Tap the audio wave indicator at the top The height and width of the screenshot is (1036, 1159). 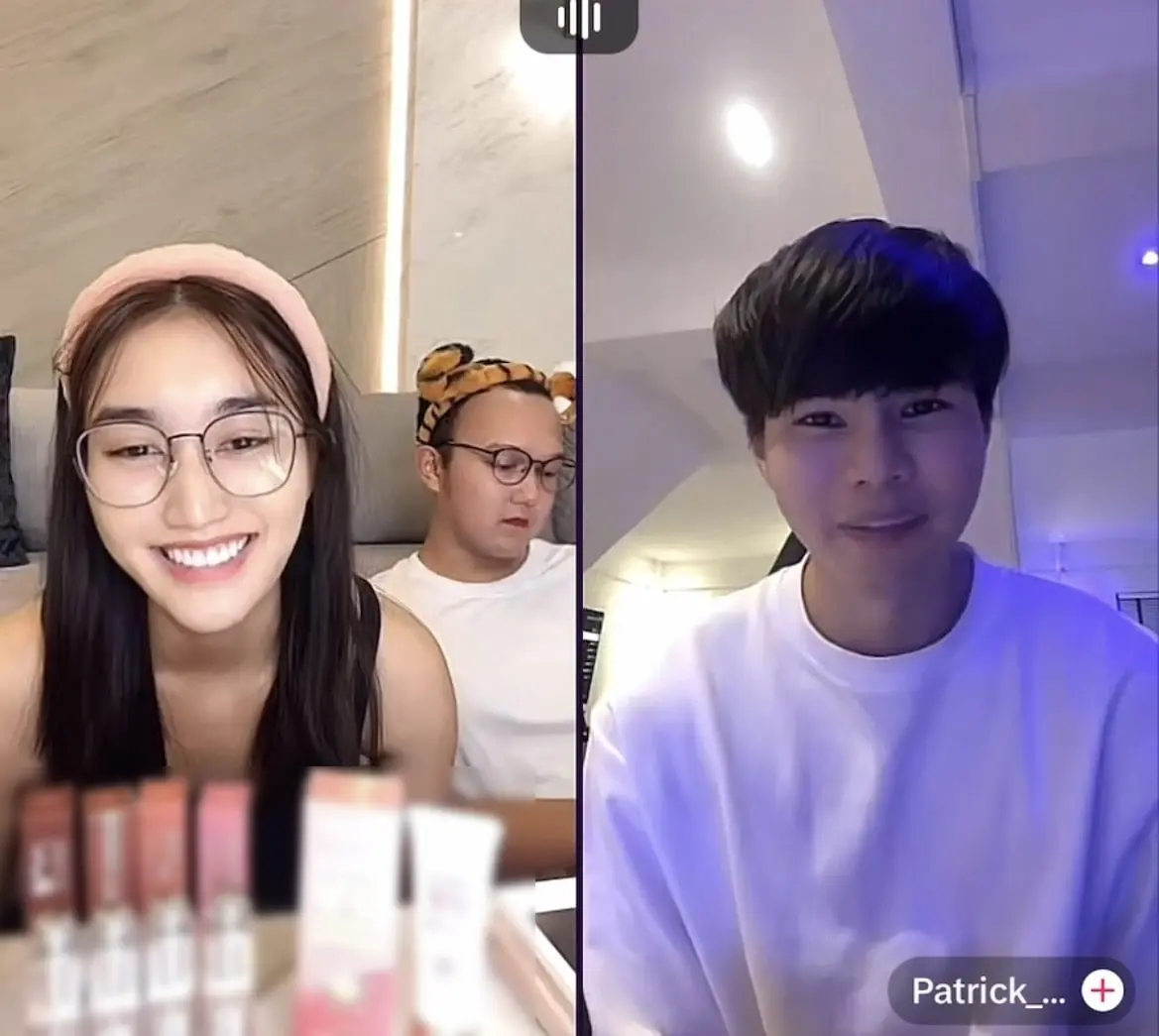tap(579, 20)
